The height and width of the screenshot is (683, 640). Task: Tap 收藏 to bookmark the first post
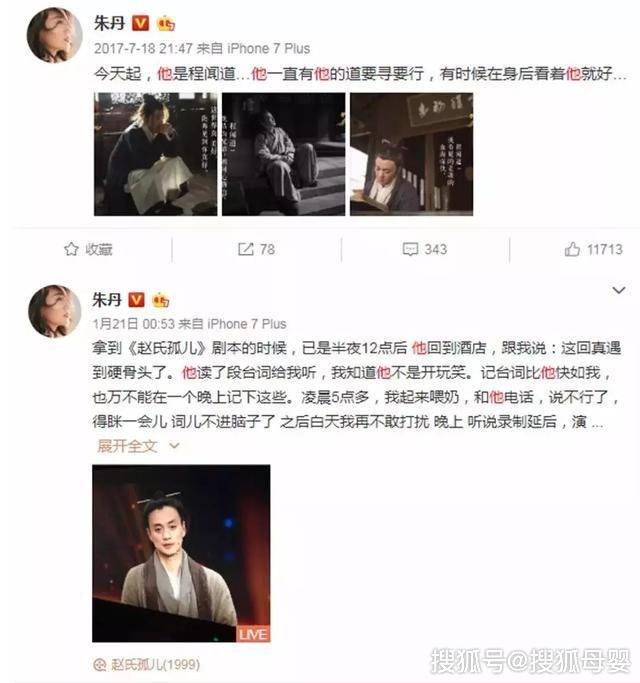click(x=88, y=249)
